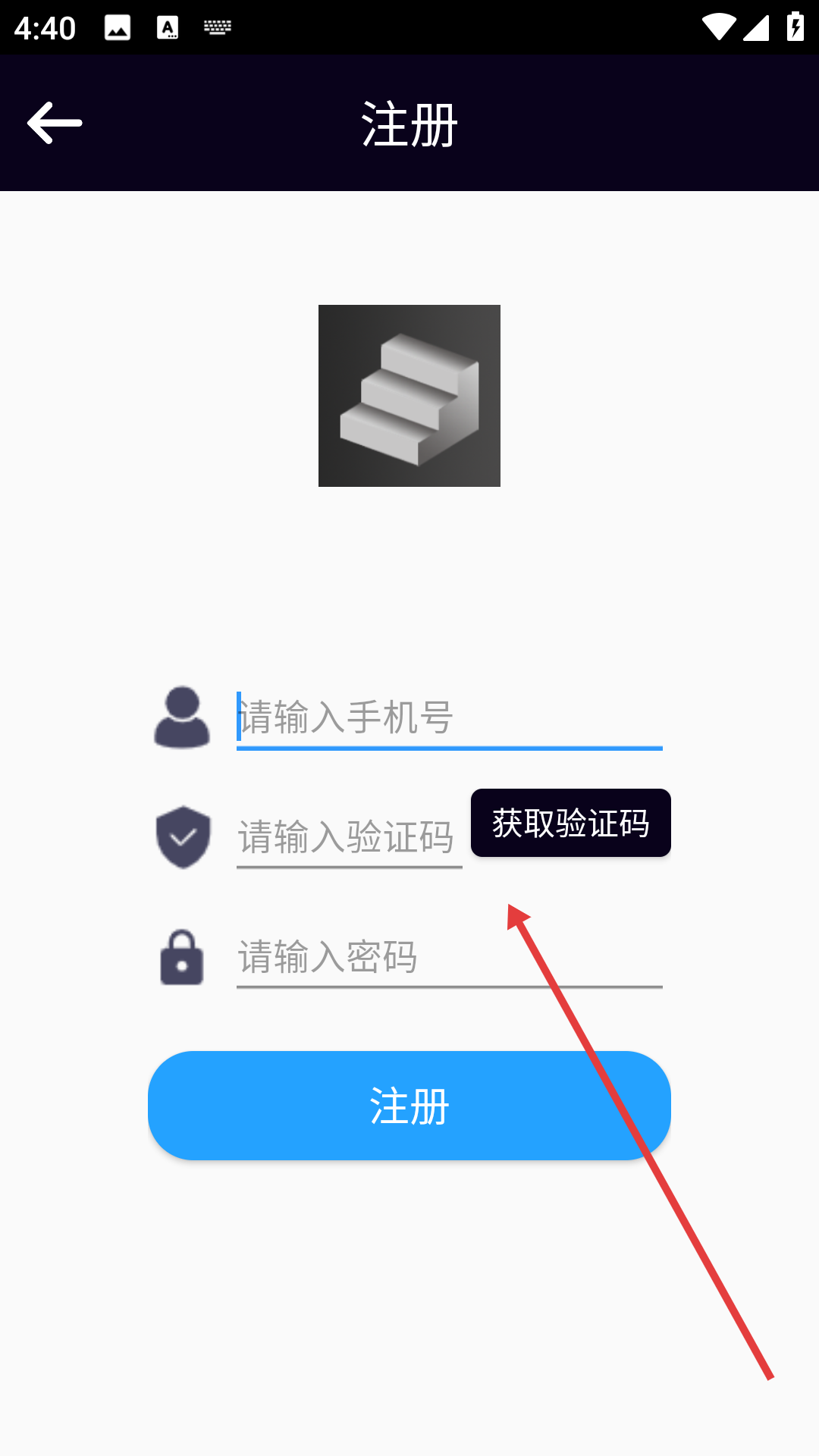The width and height of the screenshot is (819, 1456).
Task: Request a code via 获取验证码
Action: coord(570,823)
